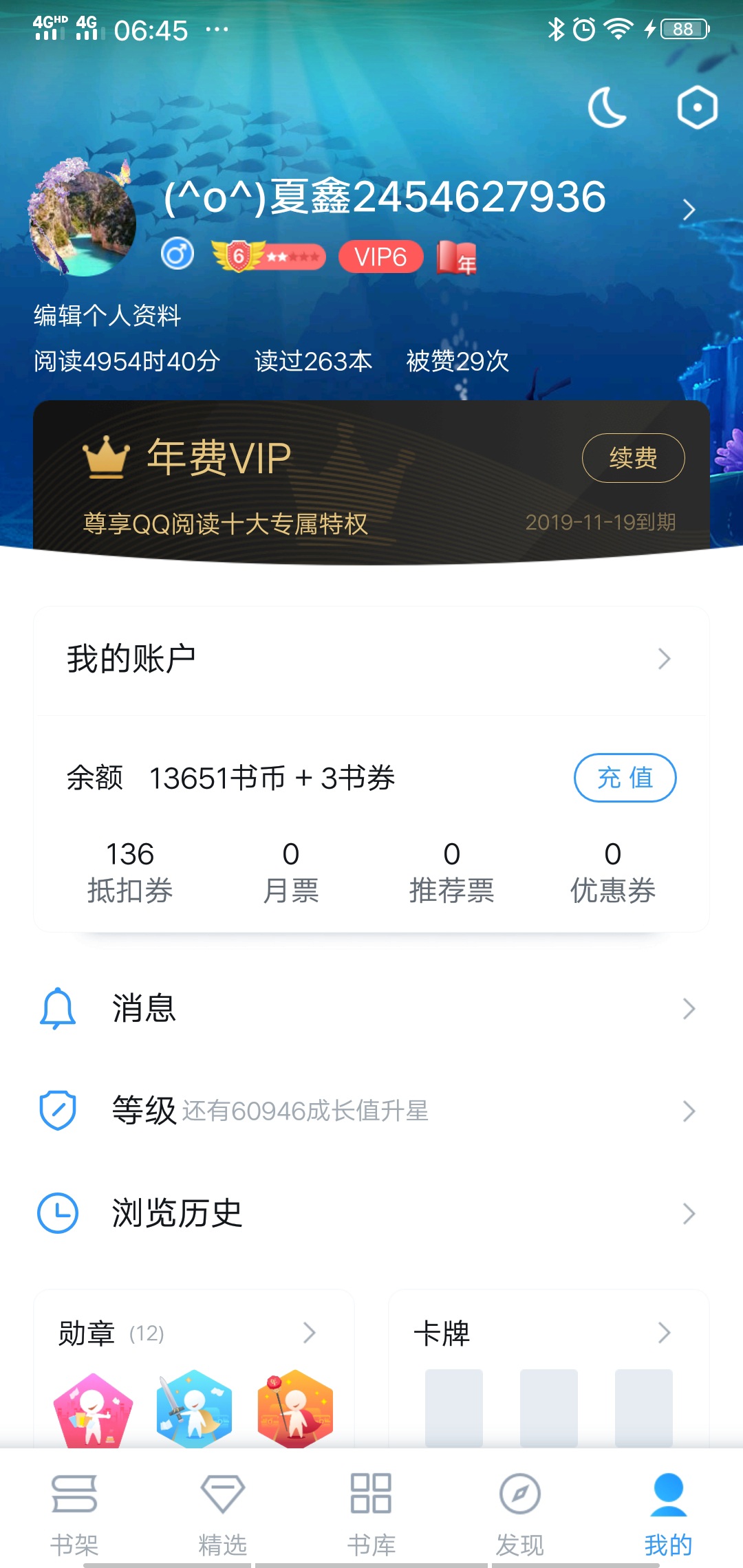The image size is (743, 1568).
Task: Open 浏览历史 browsing history
Action: click(x=371, y=1213)
